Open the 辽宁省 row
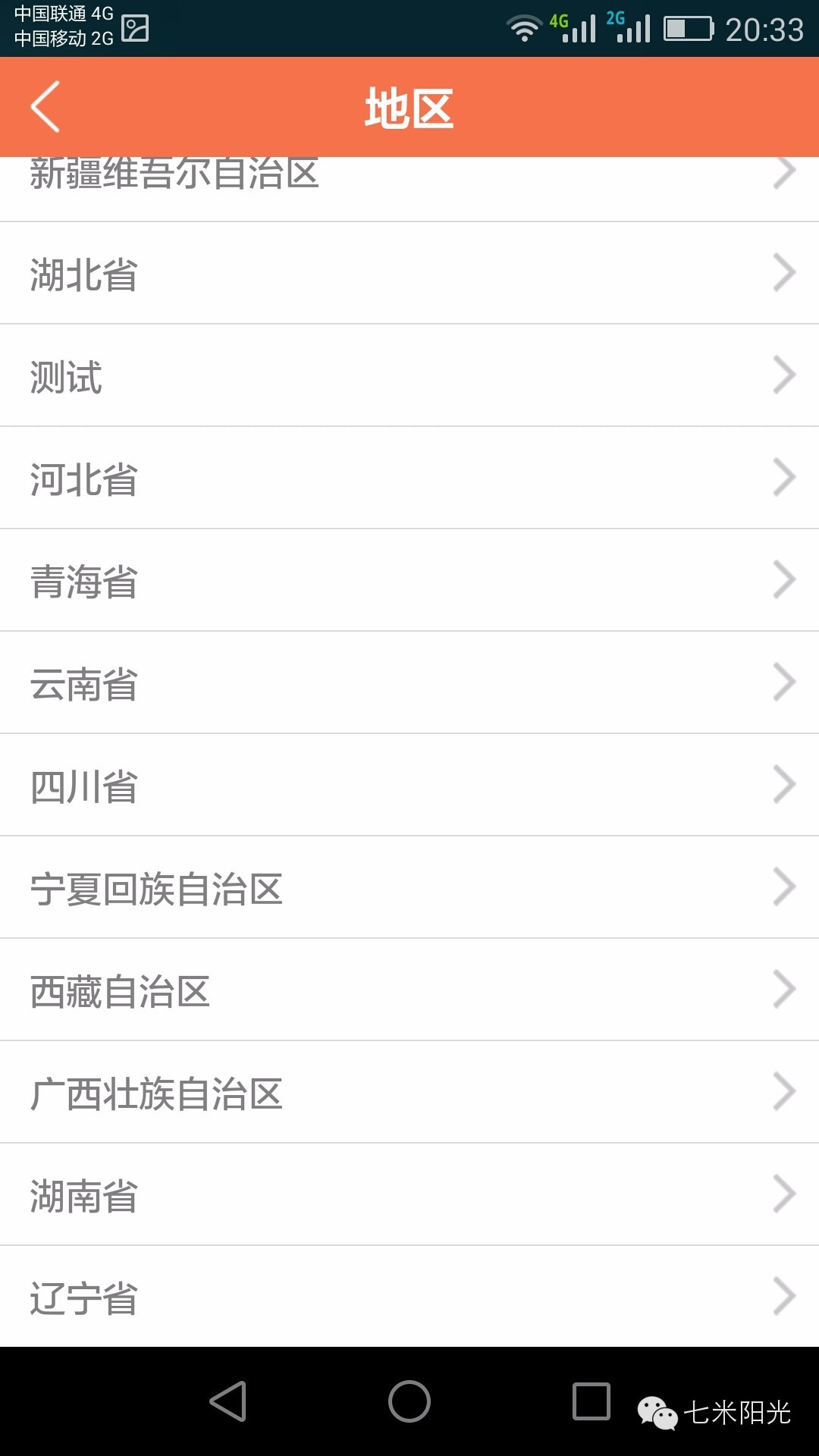The image size is (819, 1456). [x=409, y=1297]
